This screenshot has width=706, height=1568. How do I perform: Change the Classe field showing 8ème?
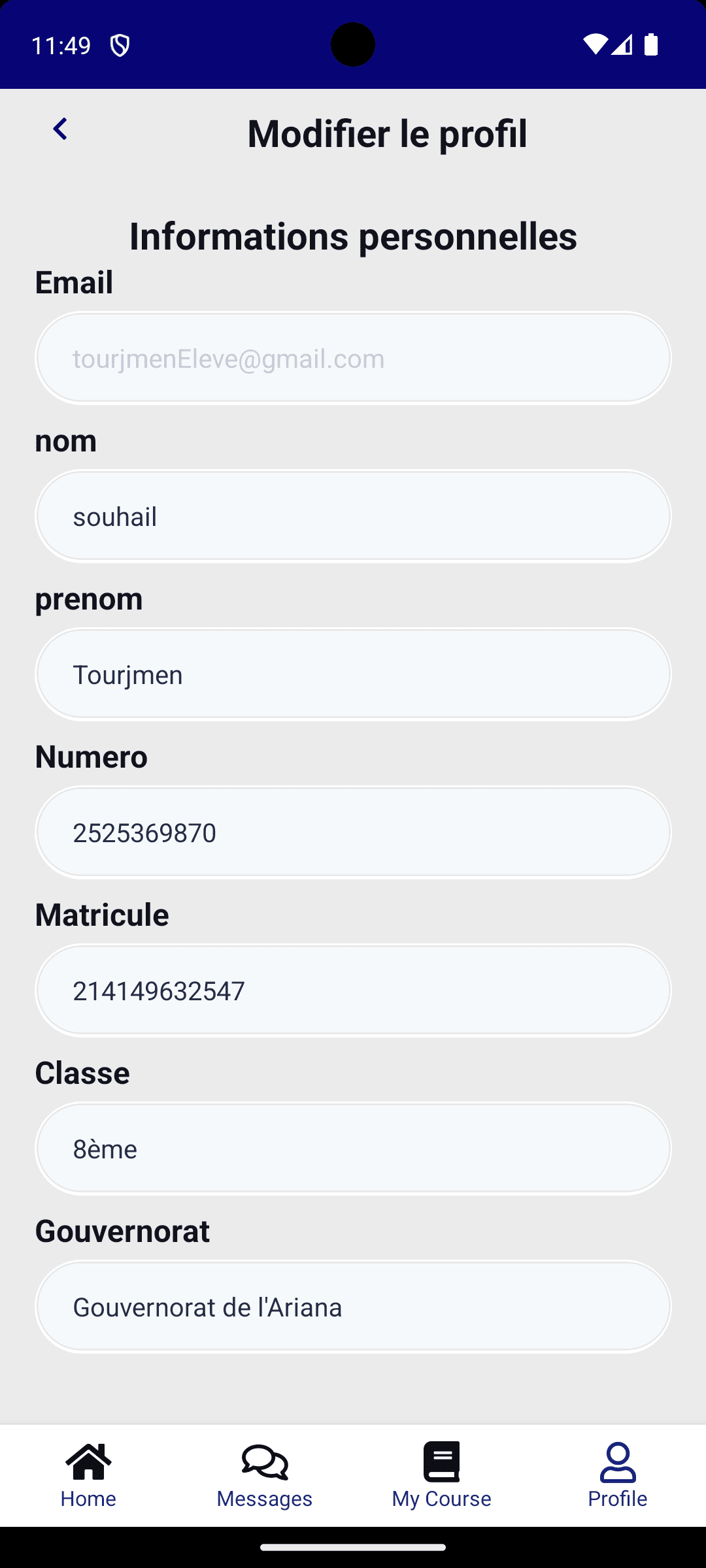(x=353, y=1149)
